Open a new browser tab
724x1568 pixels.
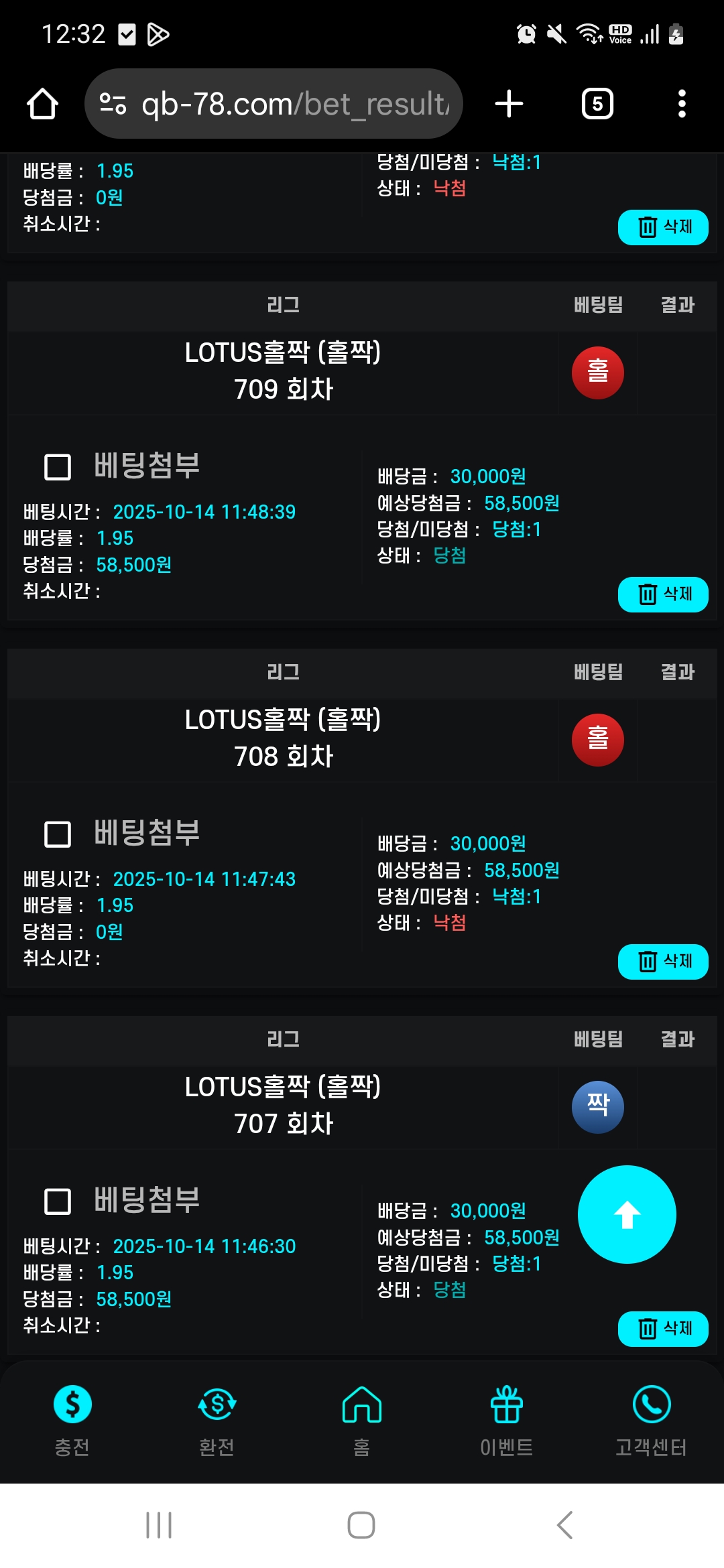coord(509,104)
